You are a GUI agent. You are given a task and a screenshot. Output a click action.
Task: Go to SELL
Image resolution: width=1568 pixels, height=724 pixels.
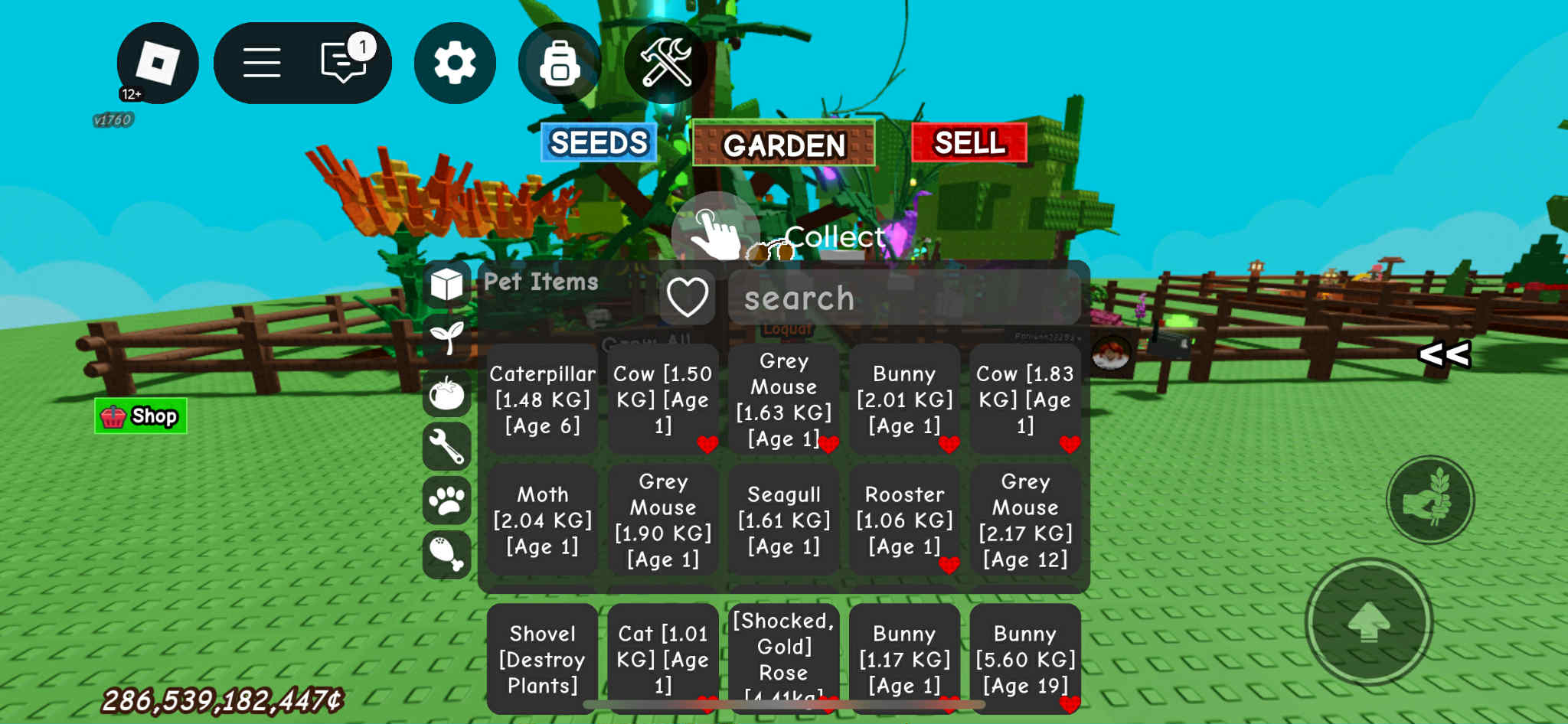969,143
